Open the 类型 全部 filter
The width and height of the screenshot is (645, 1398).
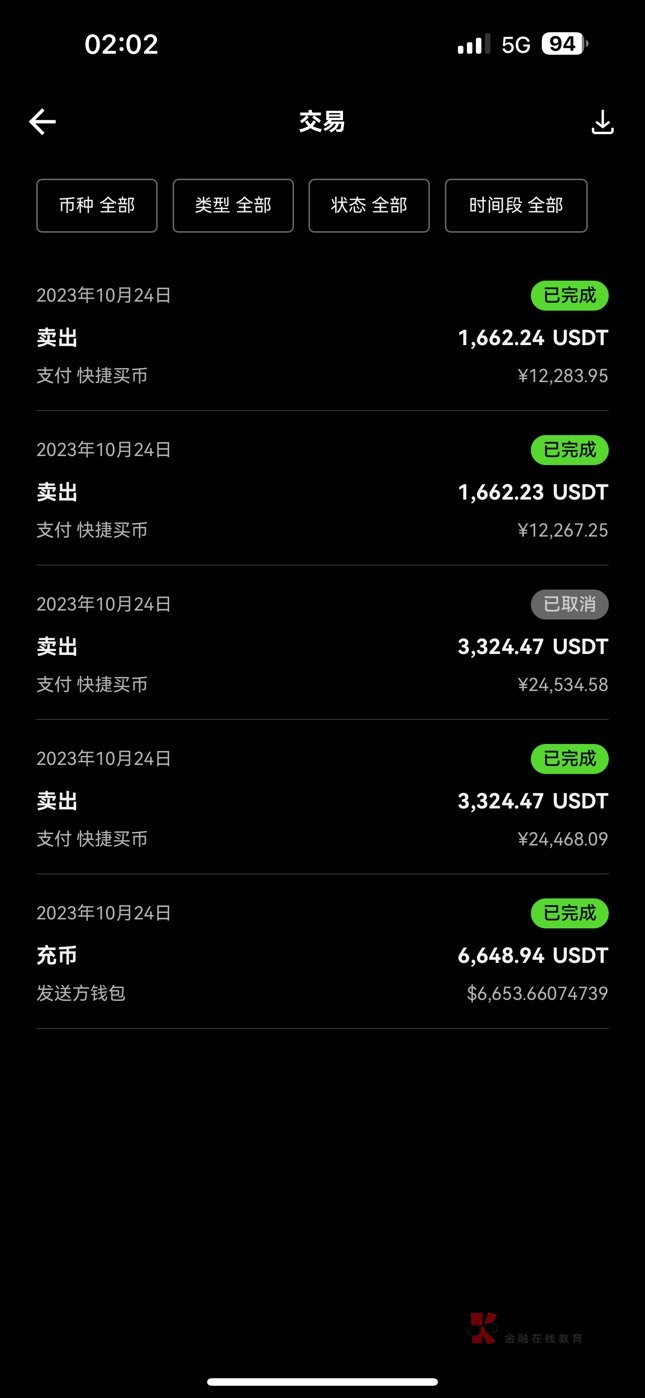point(233,205)
